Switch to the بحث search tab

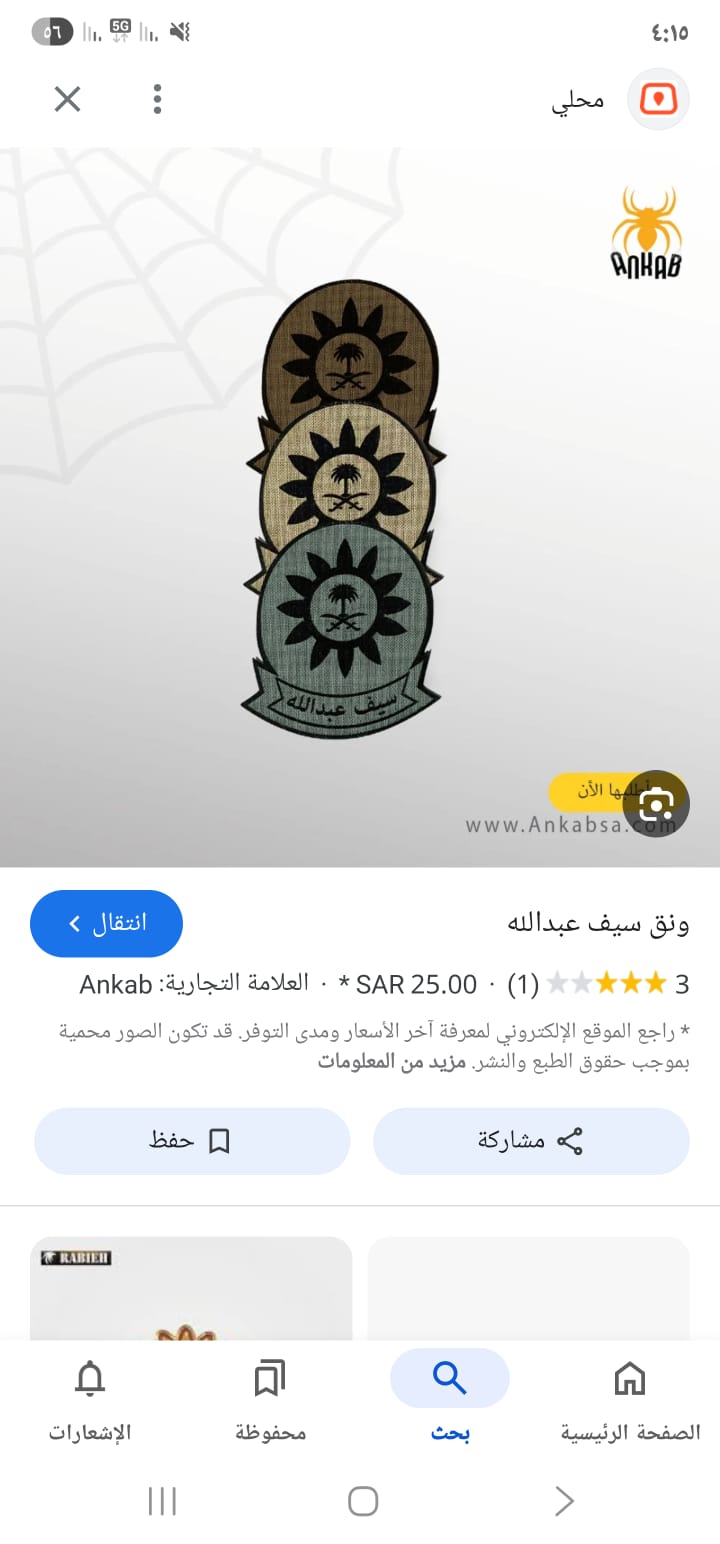(450, 1397)
